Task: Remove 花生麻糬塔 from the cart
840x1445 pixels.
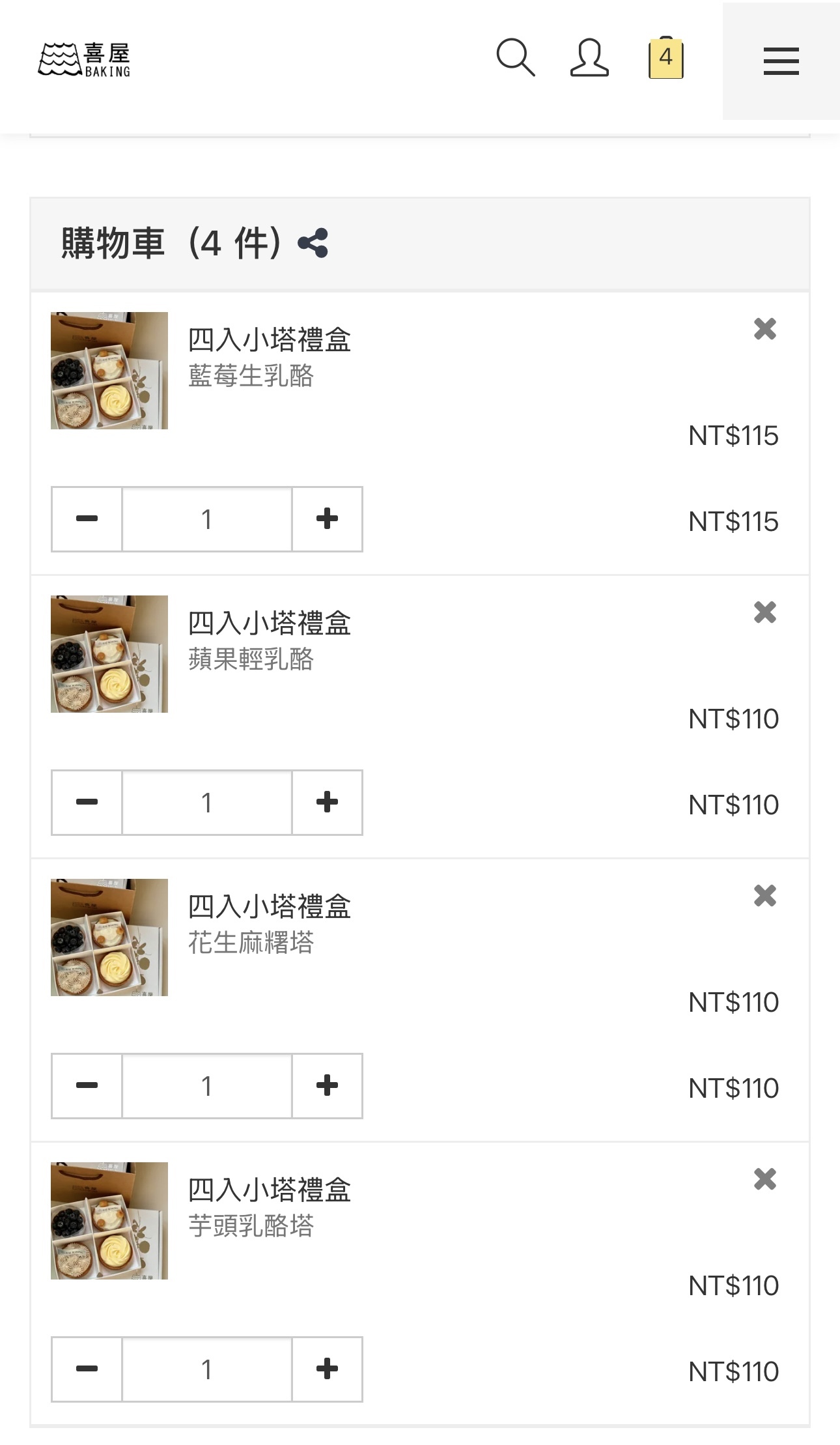Action: pos(765,896)
